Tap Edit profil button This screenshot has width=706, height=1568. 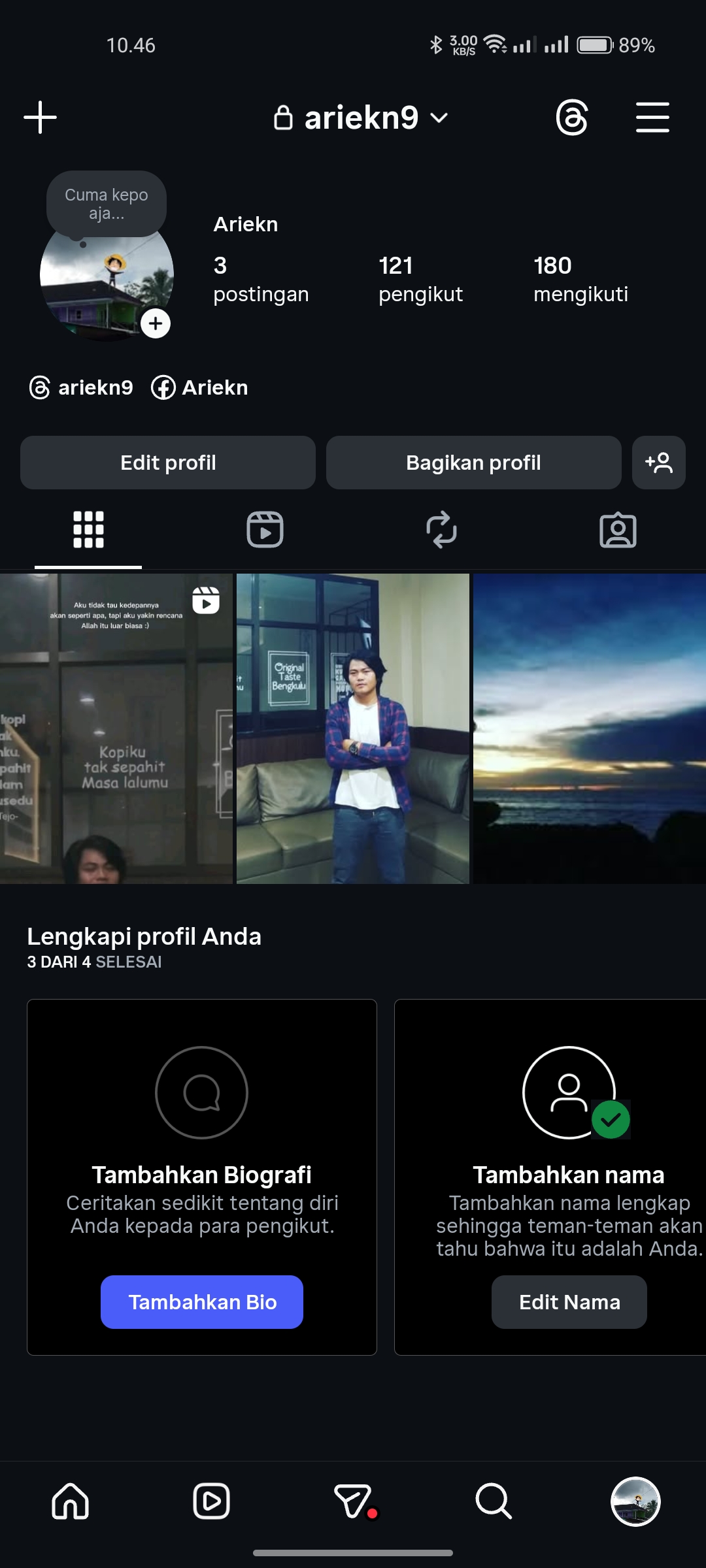tap(168, 463)
